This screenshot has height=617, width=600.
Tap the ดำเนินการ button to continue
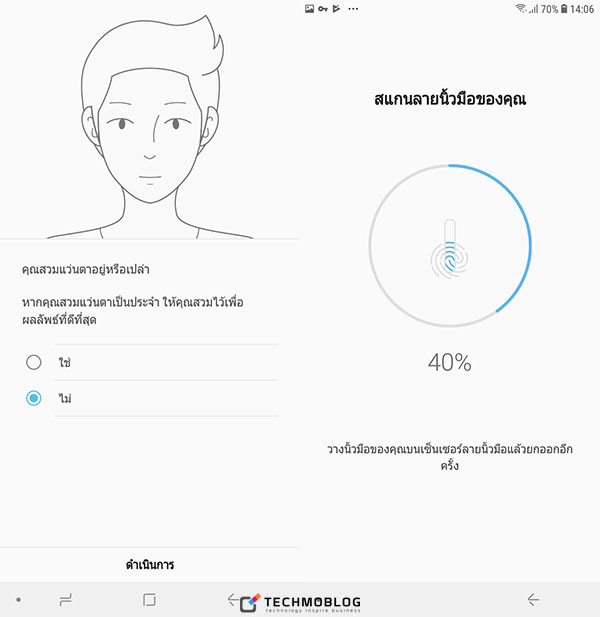click(150, 564)
